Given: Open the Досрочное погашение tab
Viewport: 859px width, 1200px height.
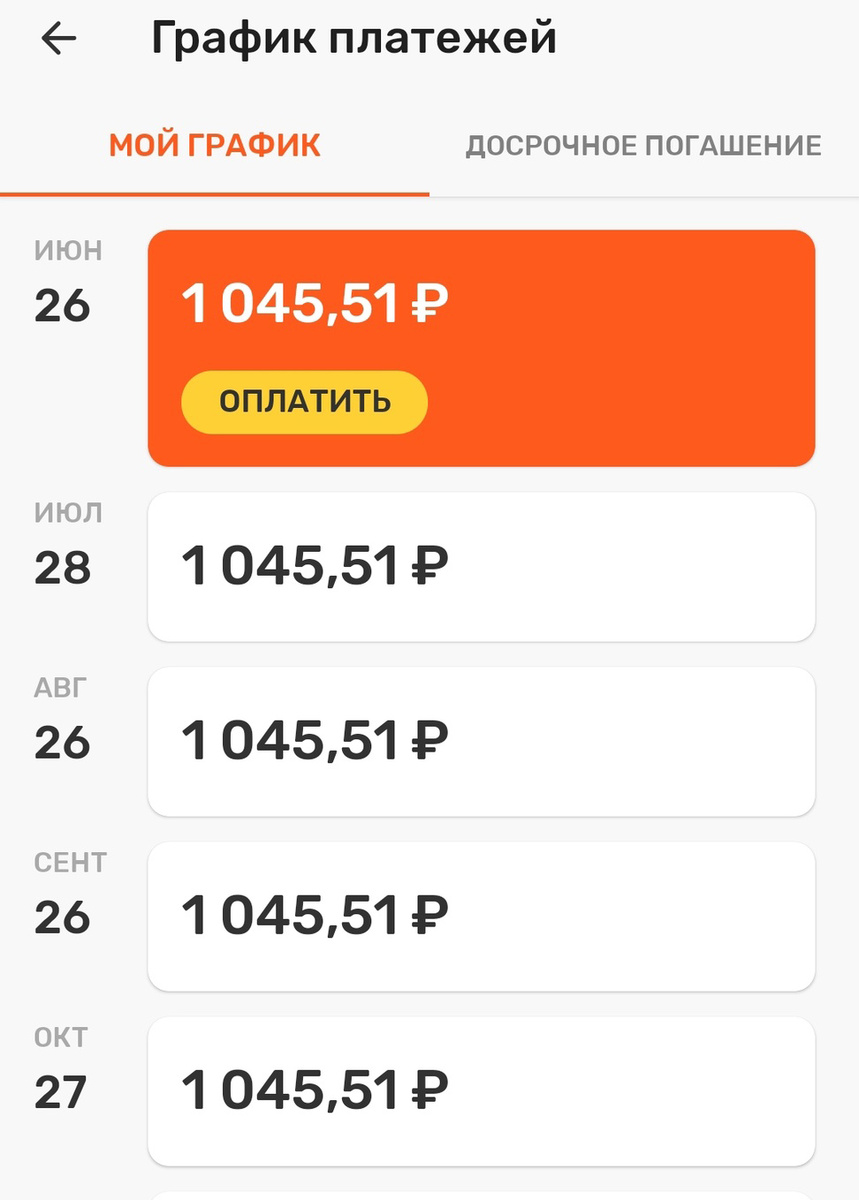Looking at the screenshot, I should tap(643, 146).
